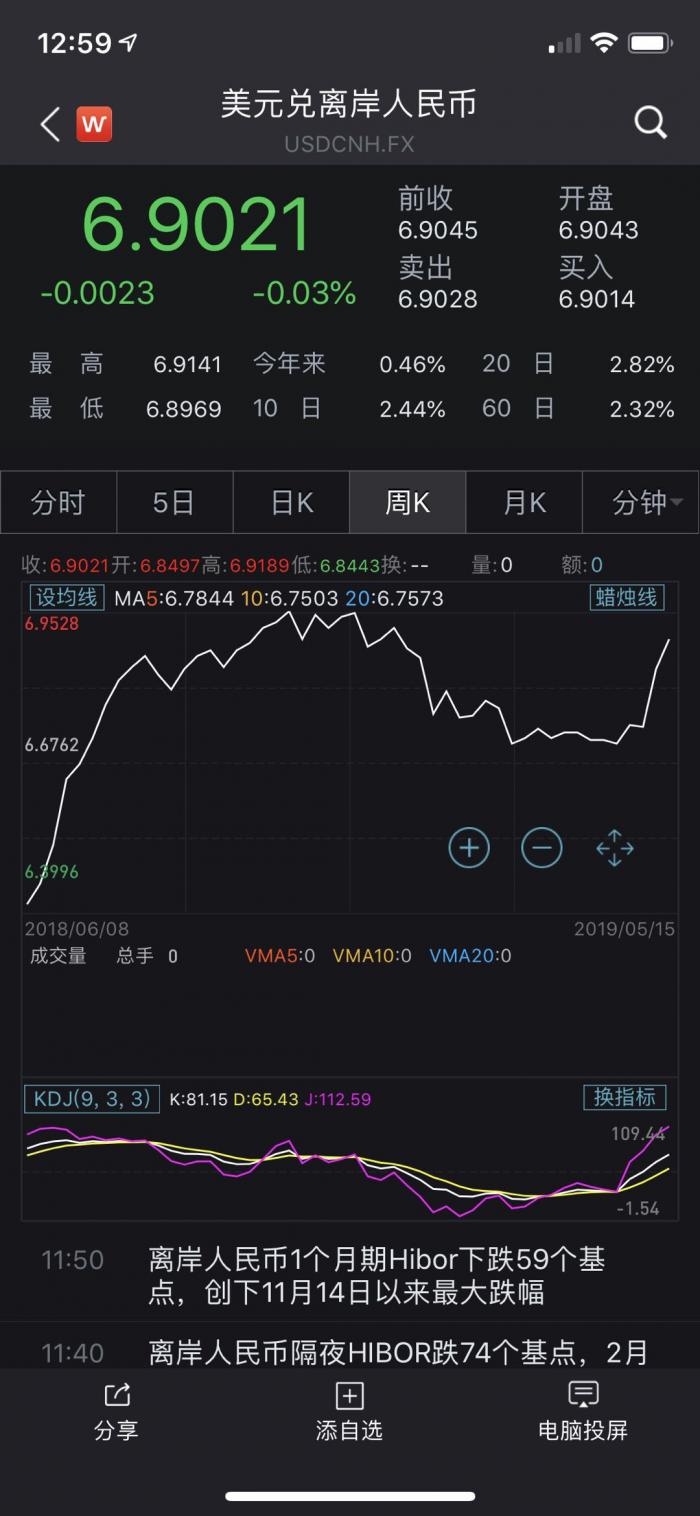Open the search magnifier icon
Image resolution: width=700 pixels, height=1516 pixels.
(x=650, y=123)
